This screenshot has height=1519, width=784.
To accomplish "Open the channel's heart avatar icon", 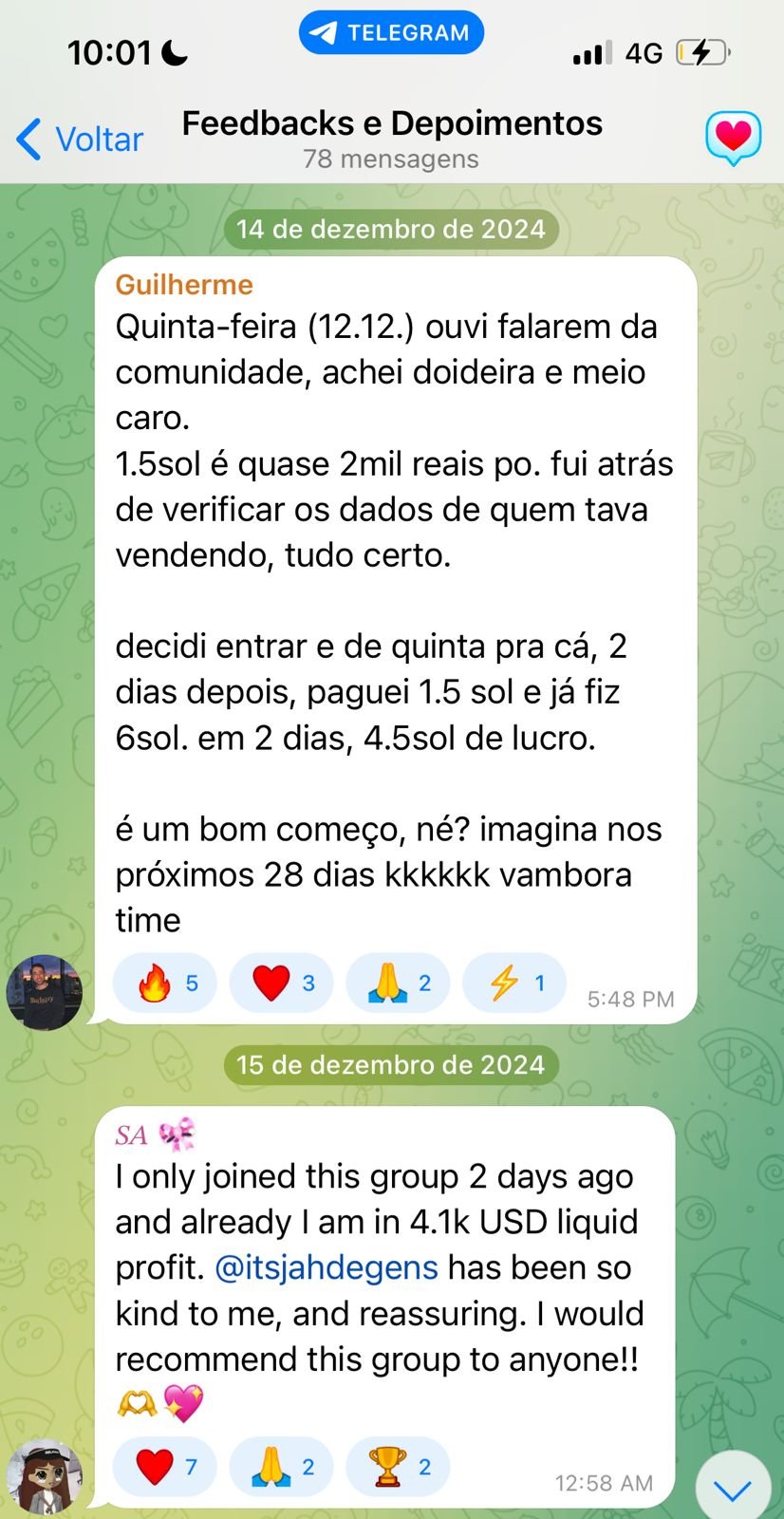I will click(733, 138).
